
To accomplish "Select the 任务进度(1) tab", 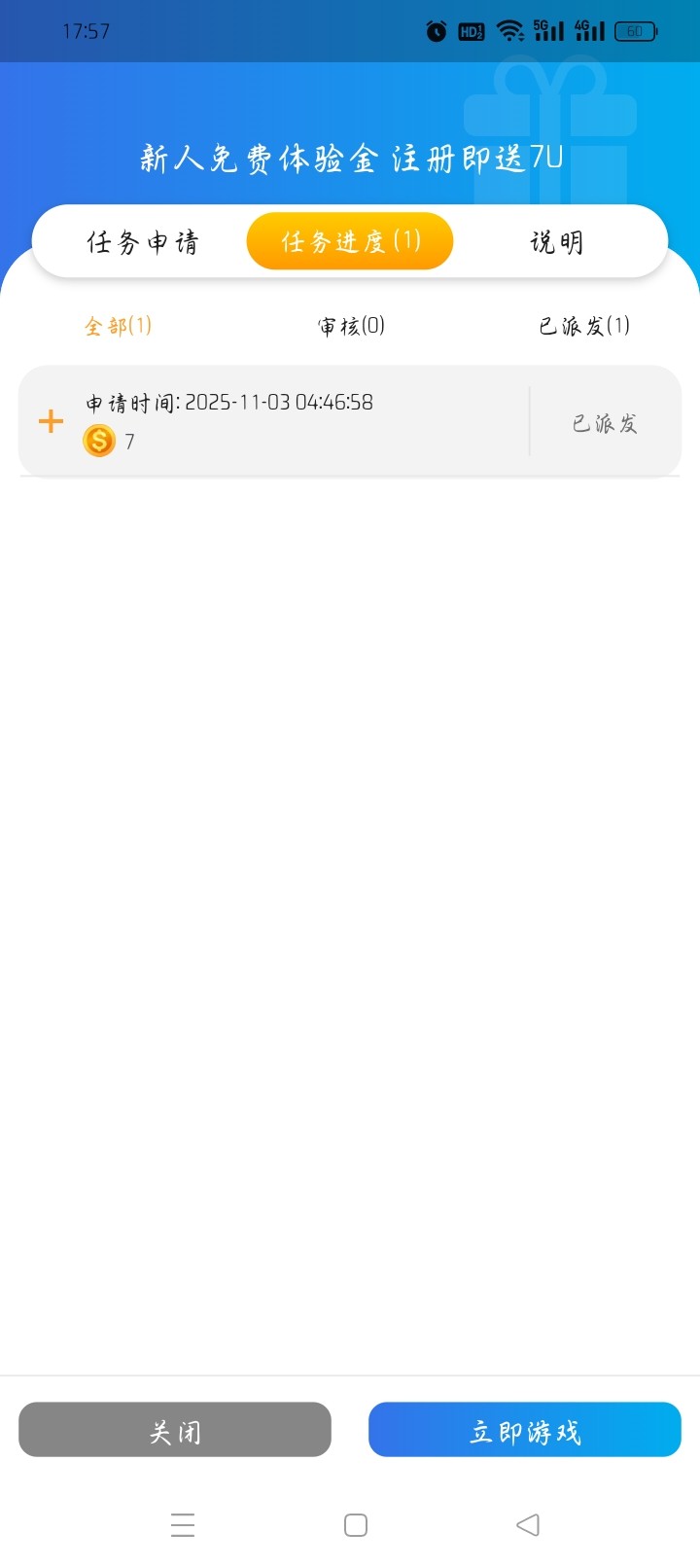I will coord(350,241).
